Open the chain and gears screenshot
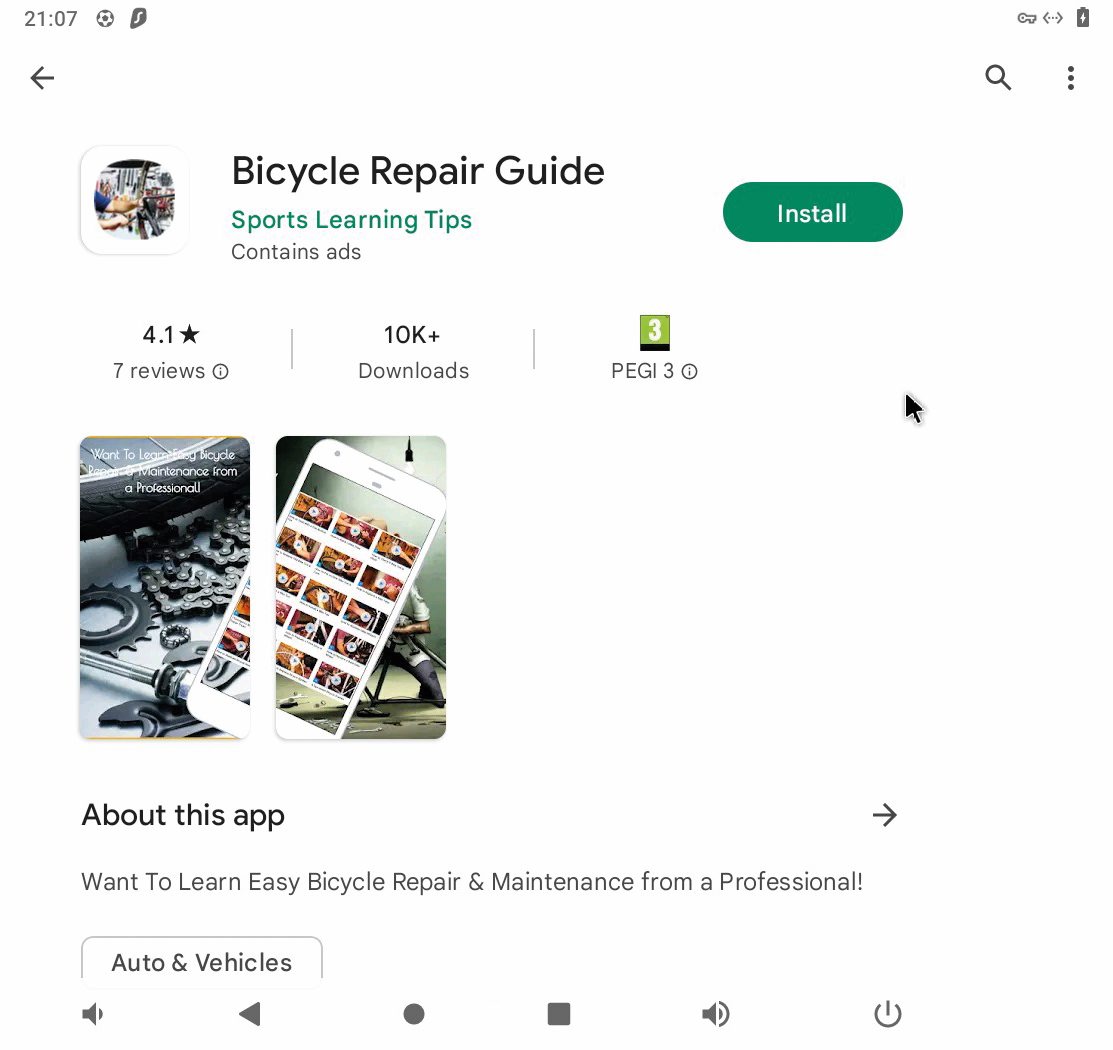1113x1050 pixels. (x=165, y=587)
